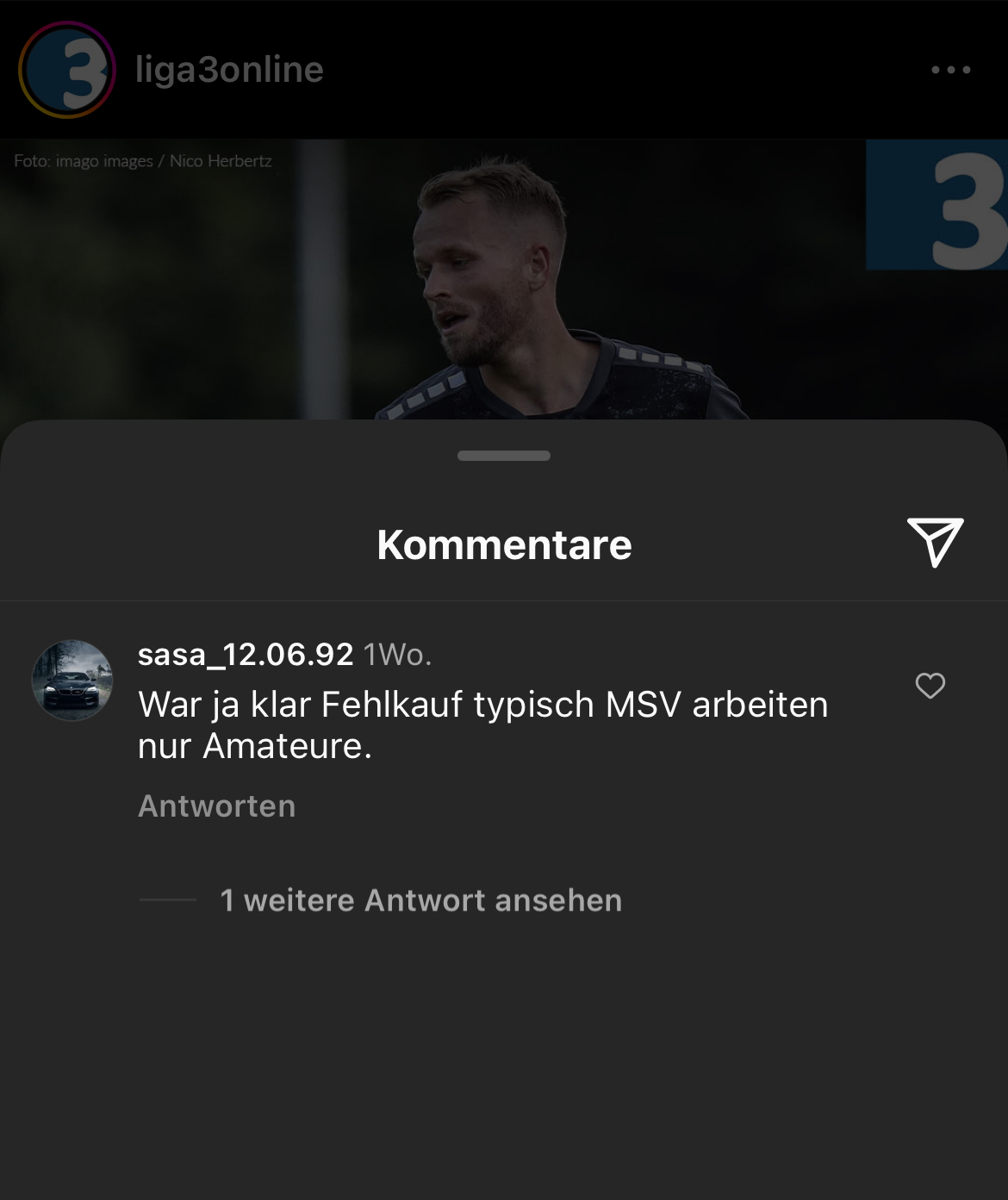Screen dimensions: 1008x1200
Task: Open the three-dot overflow menu
Action: (950, 70)
